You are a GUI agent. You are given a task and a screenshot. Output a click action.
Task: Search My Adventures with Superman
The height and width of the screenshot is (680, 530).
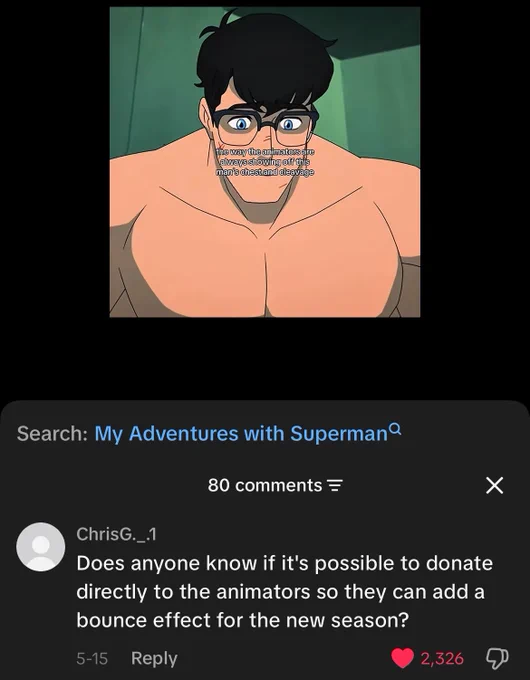[x=248, y=434]
